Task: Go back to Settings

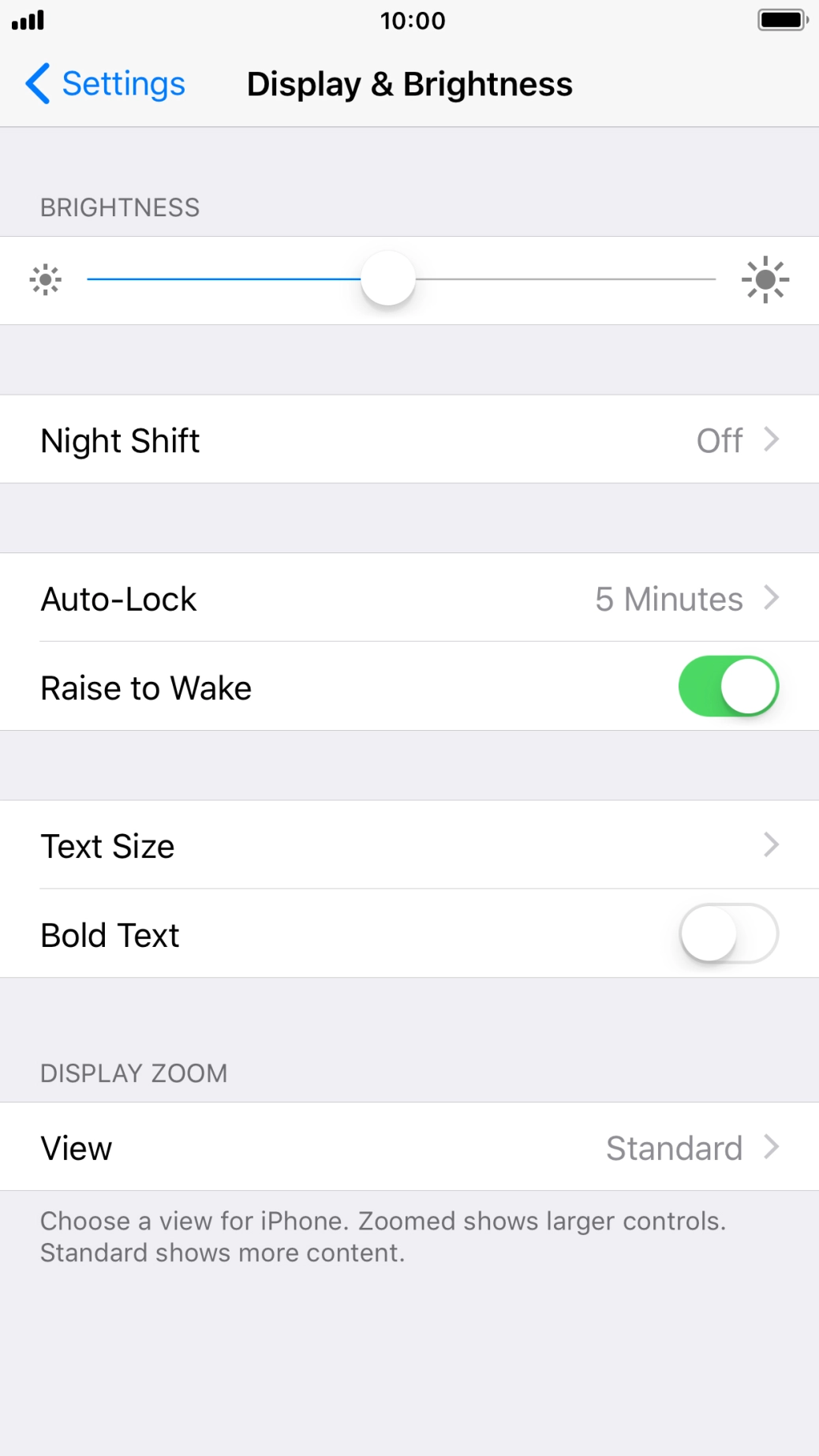Action: coord(105,84)
